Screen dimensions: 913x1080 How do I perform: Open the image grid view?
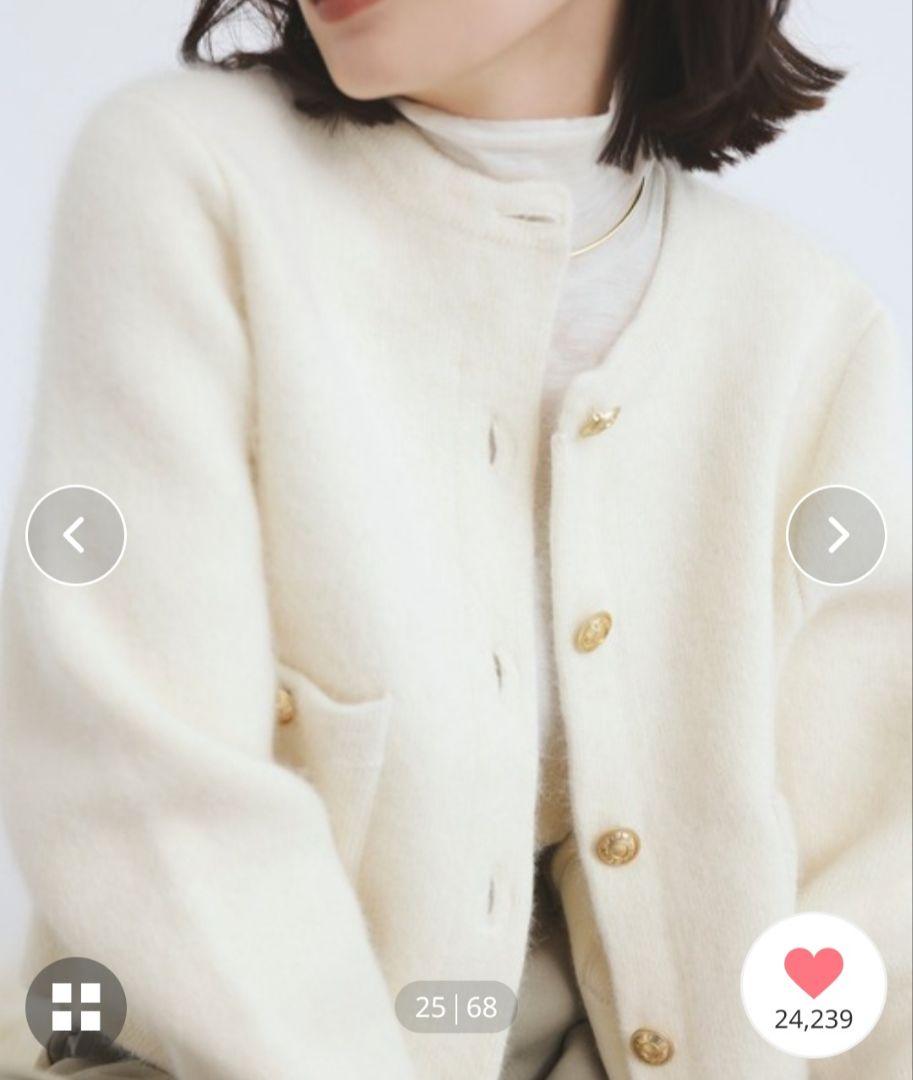pos(76,1006)
